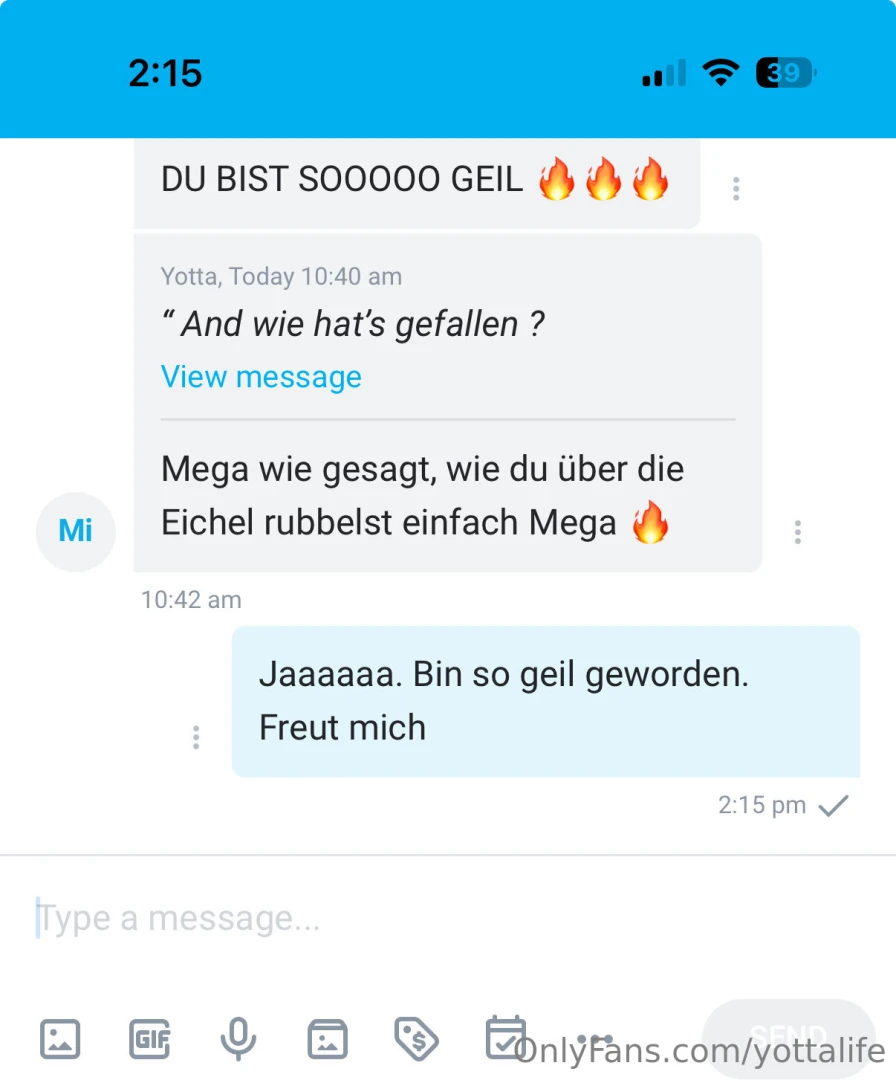Viewport: 896px width, 1080px height.
Task: Attach a photo to the message
Action: [59, 1040]
